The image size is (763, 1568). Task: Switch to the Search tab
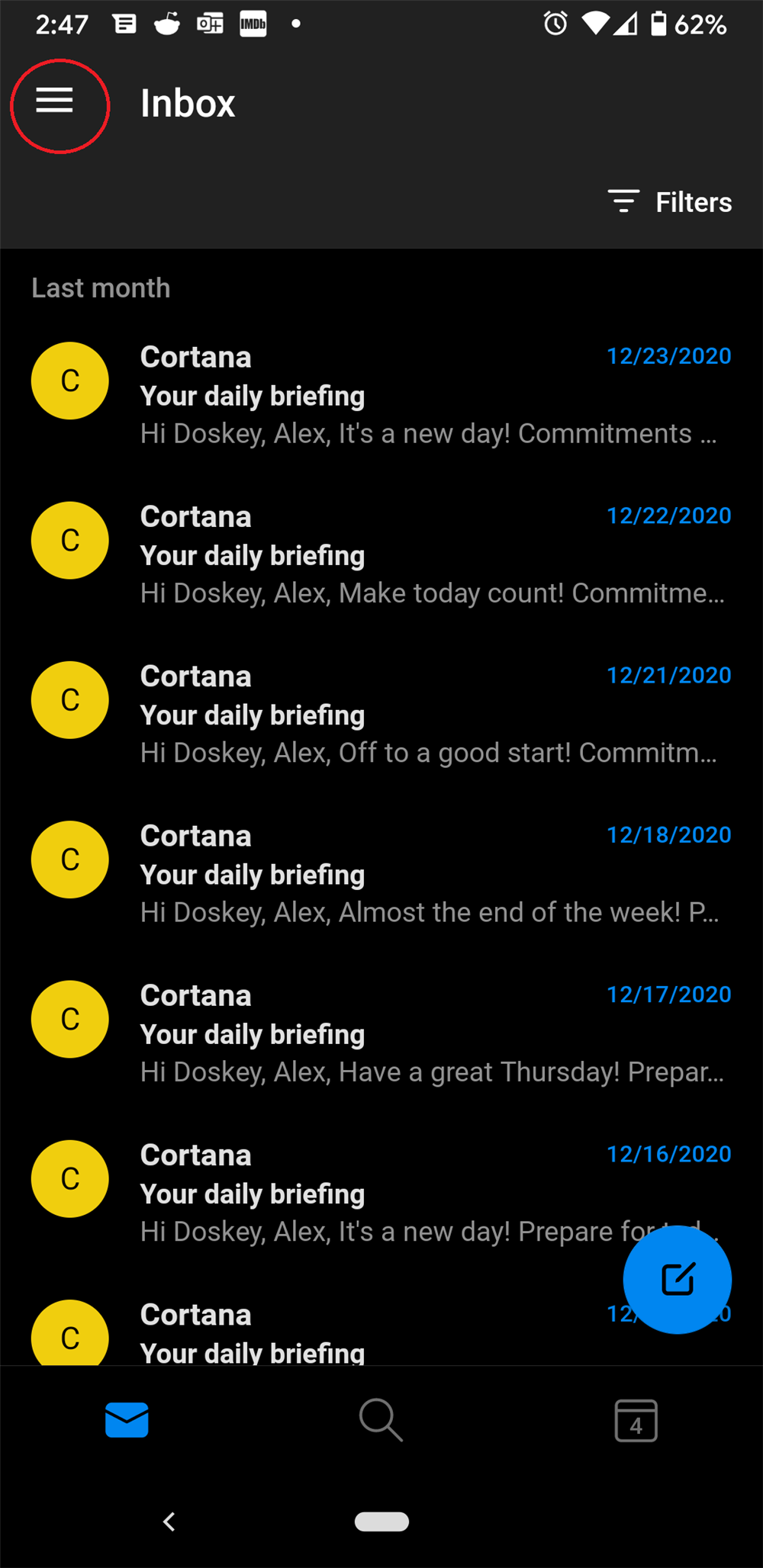tap(381, 1420)
